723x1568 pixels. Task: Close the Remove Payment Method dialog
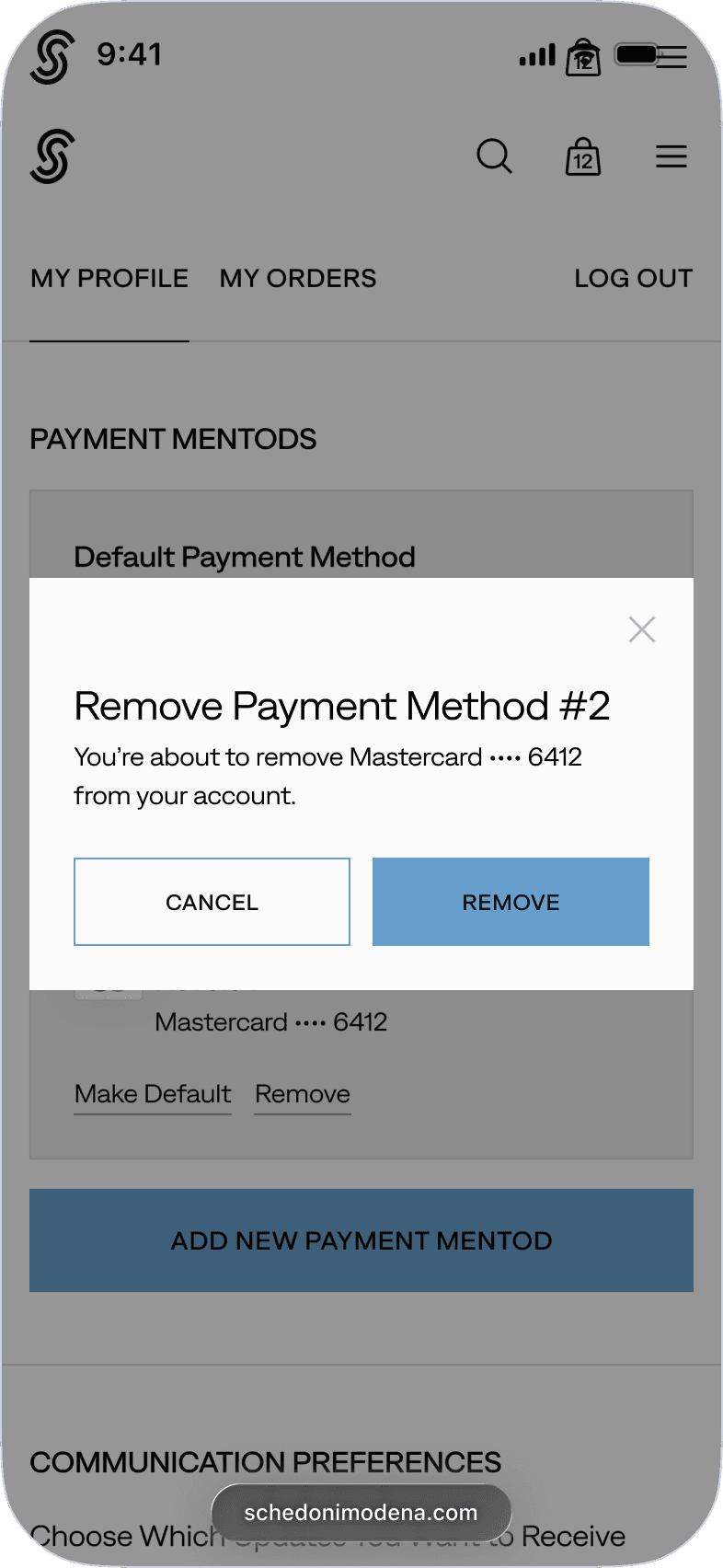click(642, 629)
